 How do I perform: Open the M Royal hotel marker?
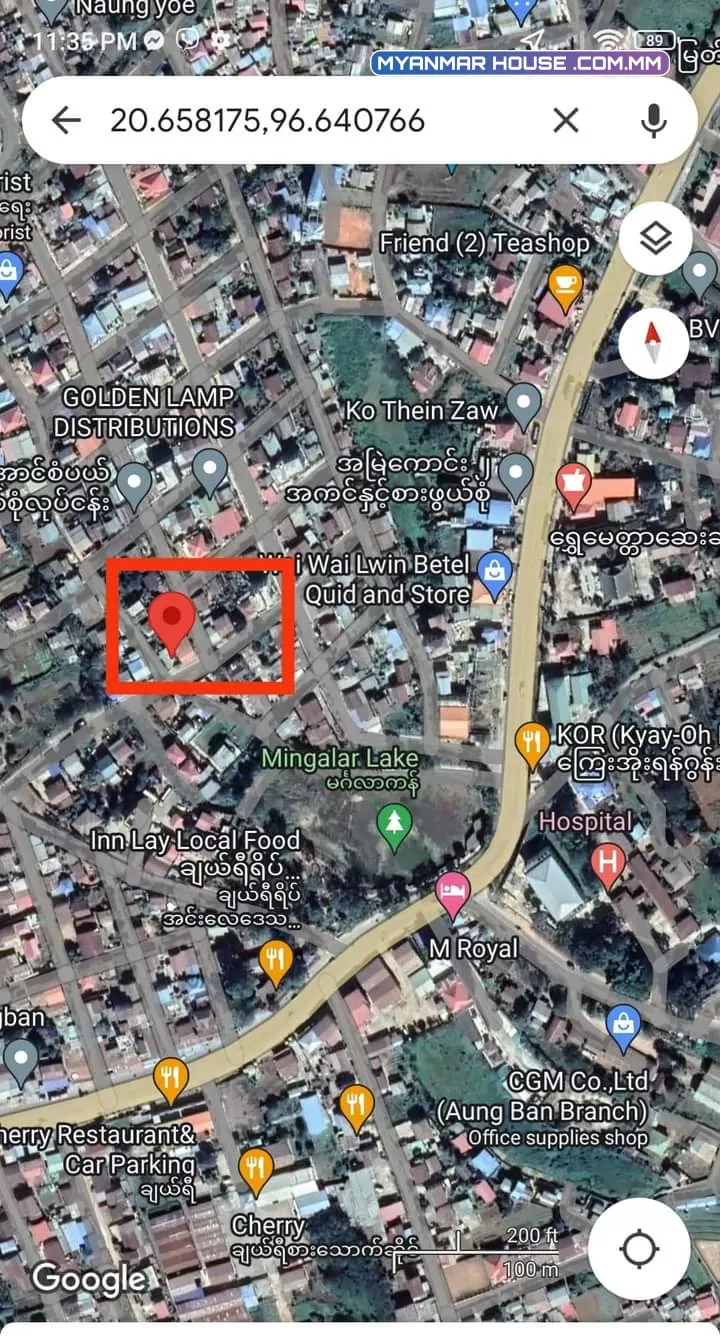(452, 895)
